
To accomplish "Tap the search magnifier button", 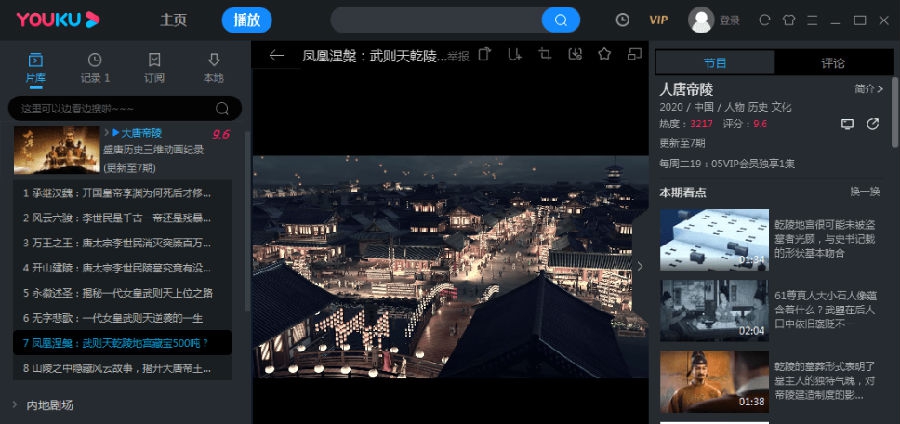I will 560,20.
